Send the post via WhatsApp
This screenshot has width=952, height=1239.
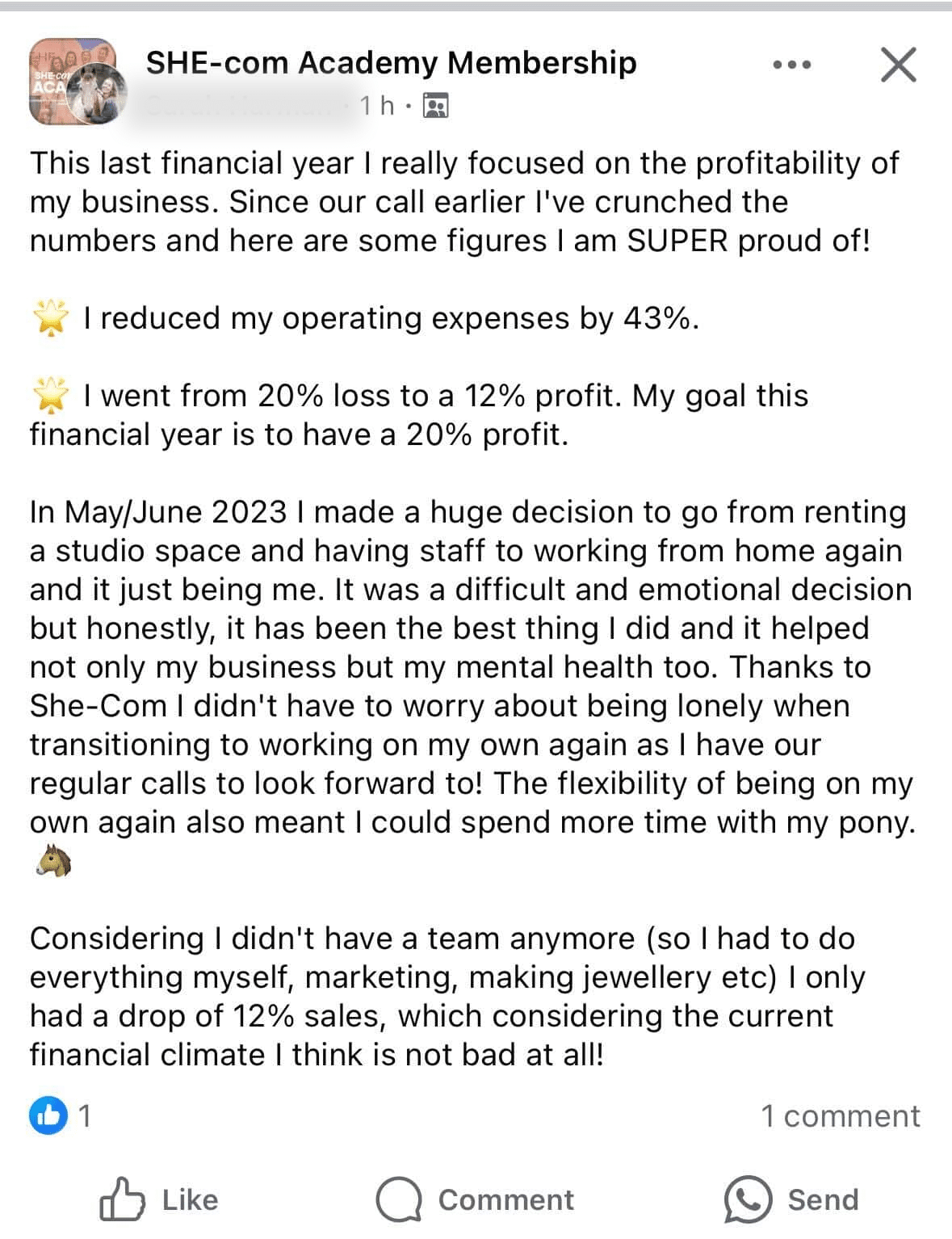point(791,1199)
